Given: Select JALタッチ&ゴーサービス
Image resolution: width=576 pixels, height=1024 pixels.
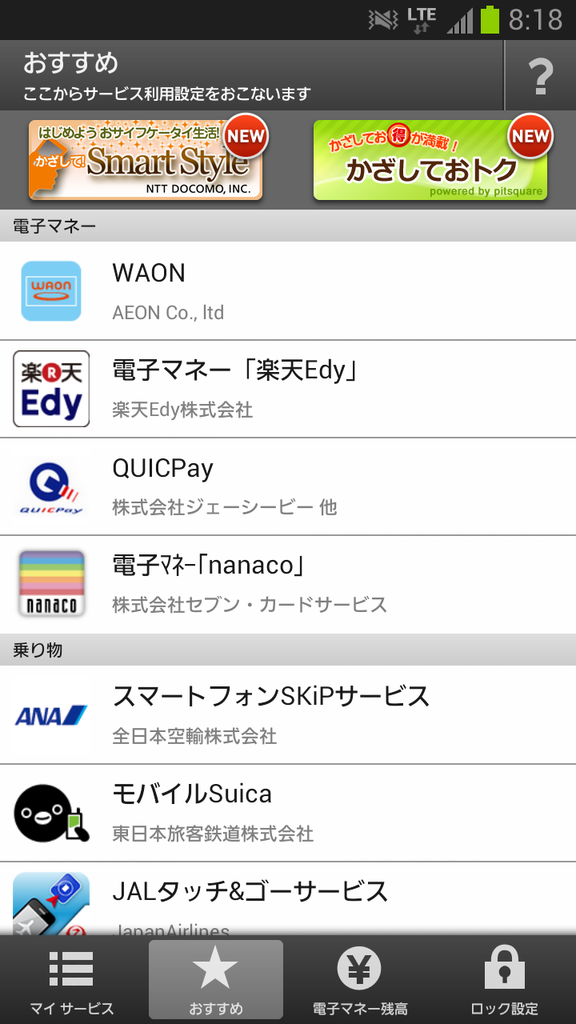Looking at the screenshot, I should (x=288, y=899).
